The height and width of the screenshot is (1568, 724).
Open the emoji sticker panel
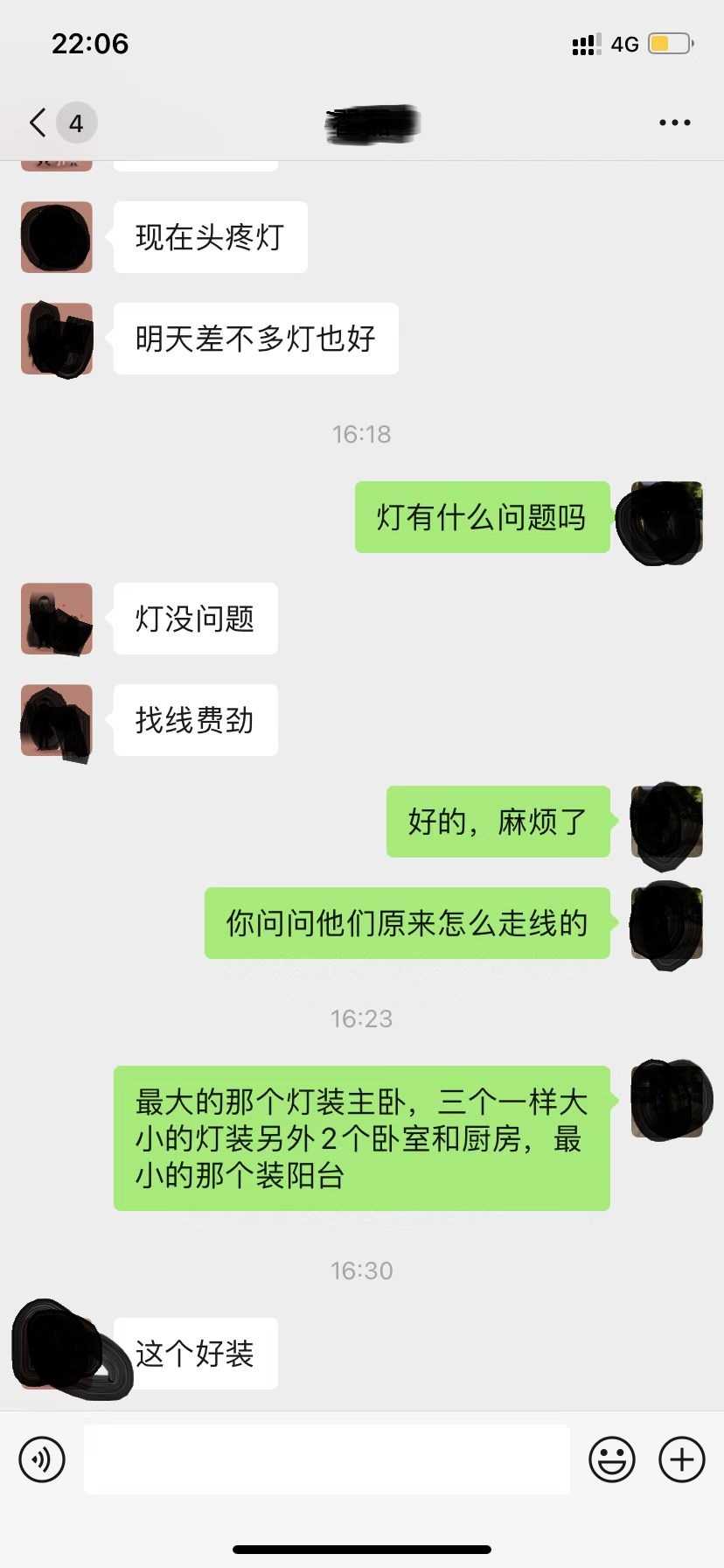[x=611, y=1459]
